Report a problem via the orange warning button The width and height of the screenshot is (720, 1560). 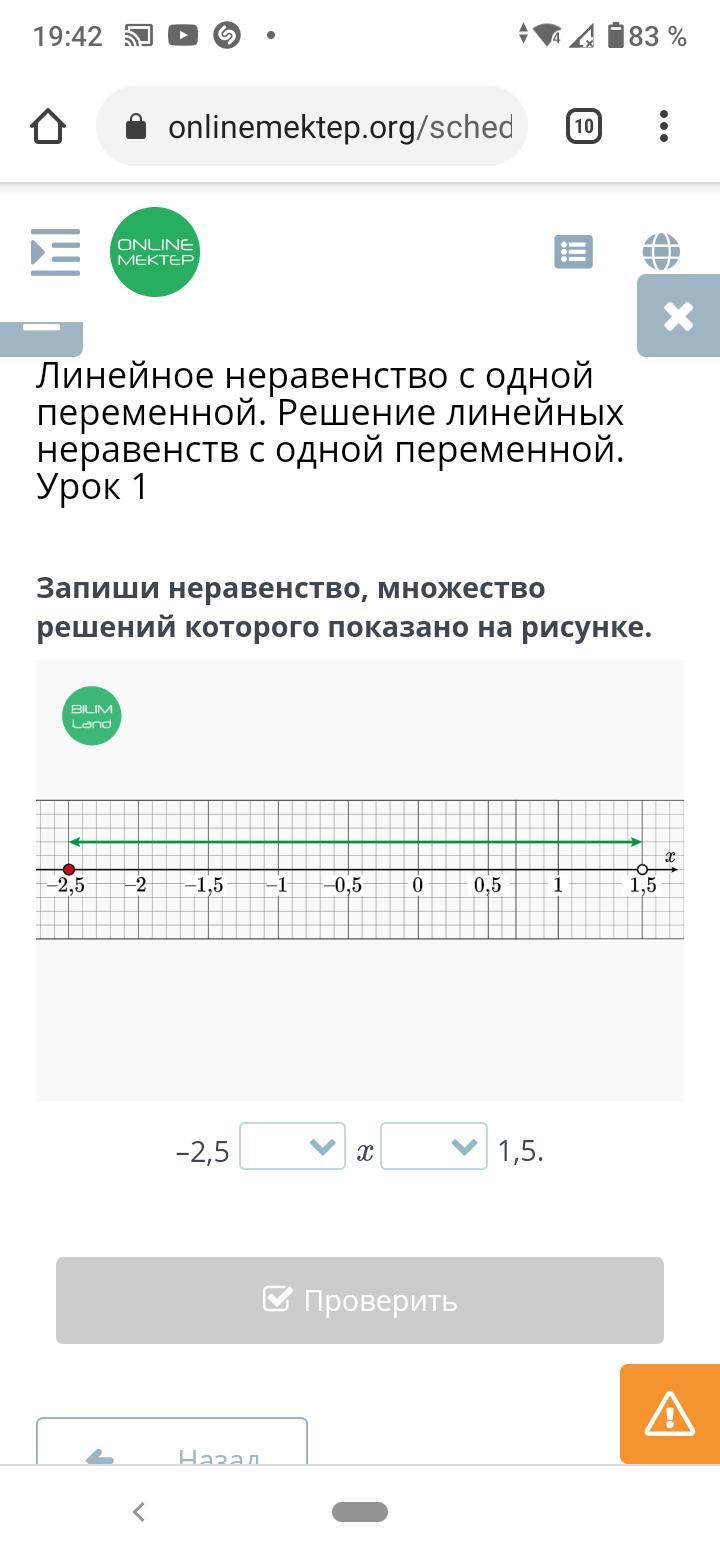point(669,1413)
